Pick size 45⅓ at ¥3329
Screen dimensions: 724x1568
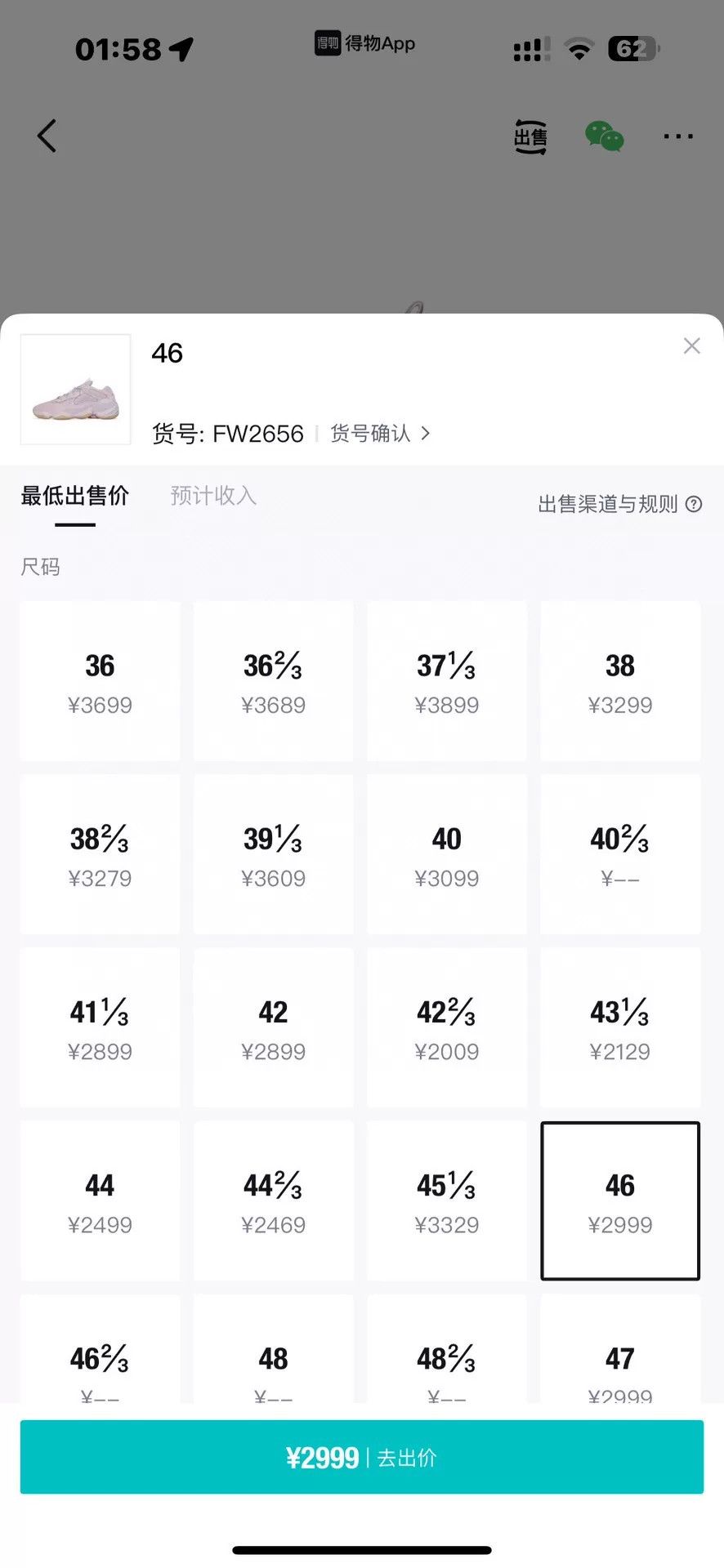[447, 1200]
